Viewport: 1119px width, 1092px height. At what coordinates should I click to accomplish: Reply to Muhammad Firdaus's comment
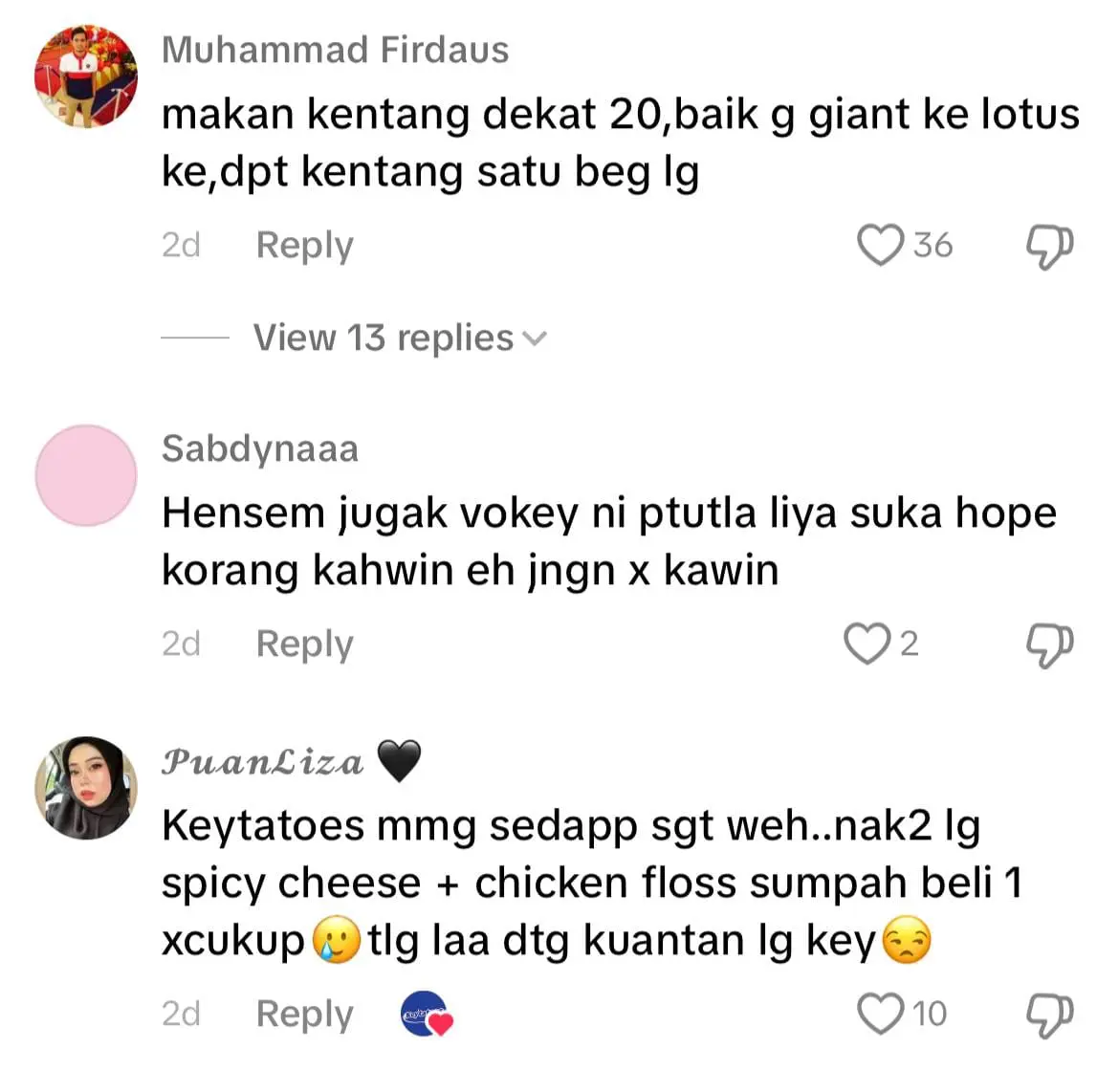pos(304,245)
